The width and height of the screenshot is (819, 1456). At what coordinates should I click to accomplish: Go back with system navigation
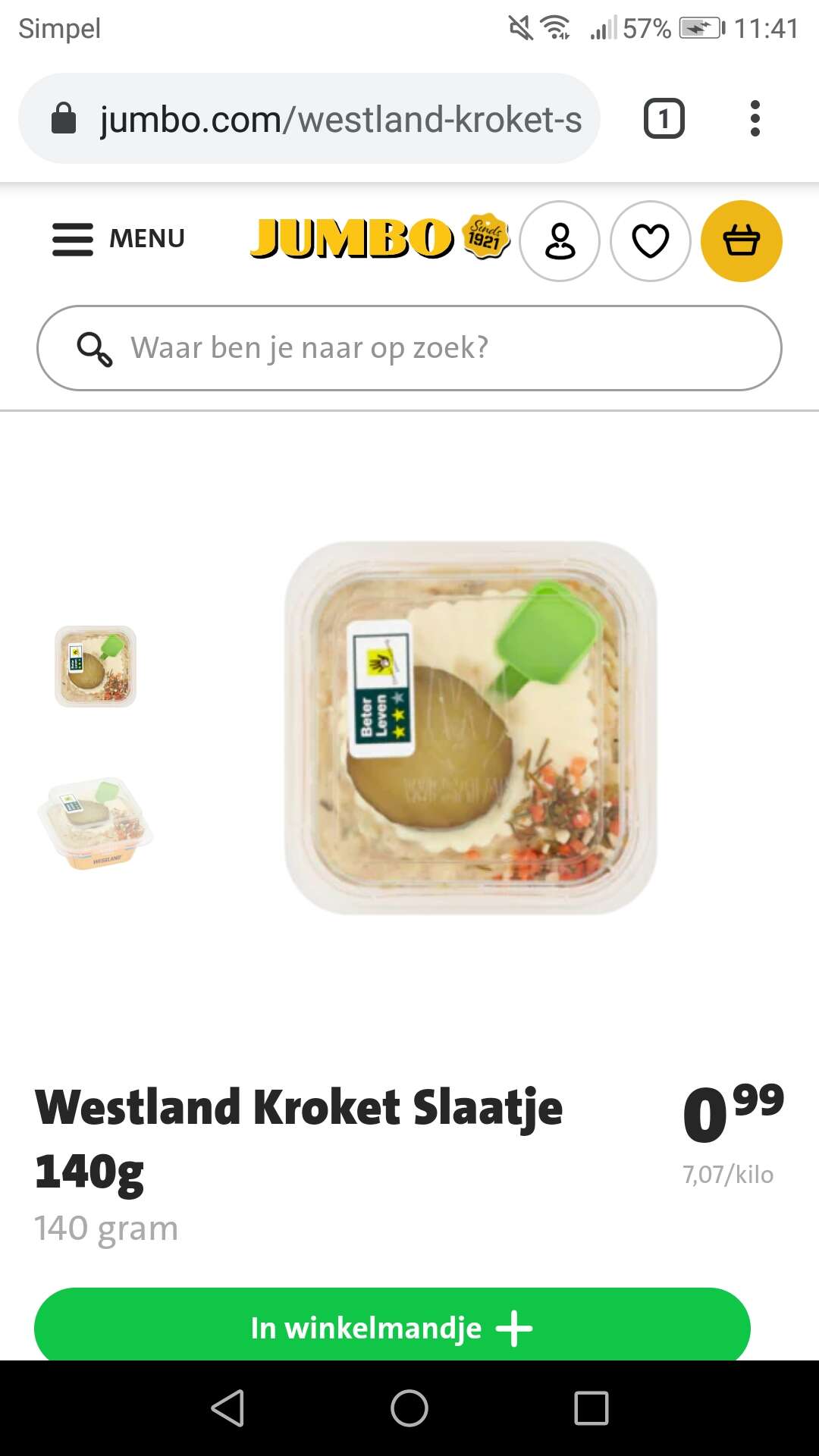pos(227,1408)
